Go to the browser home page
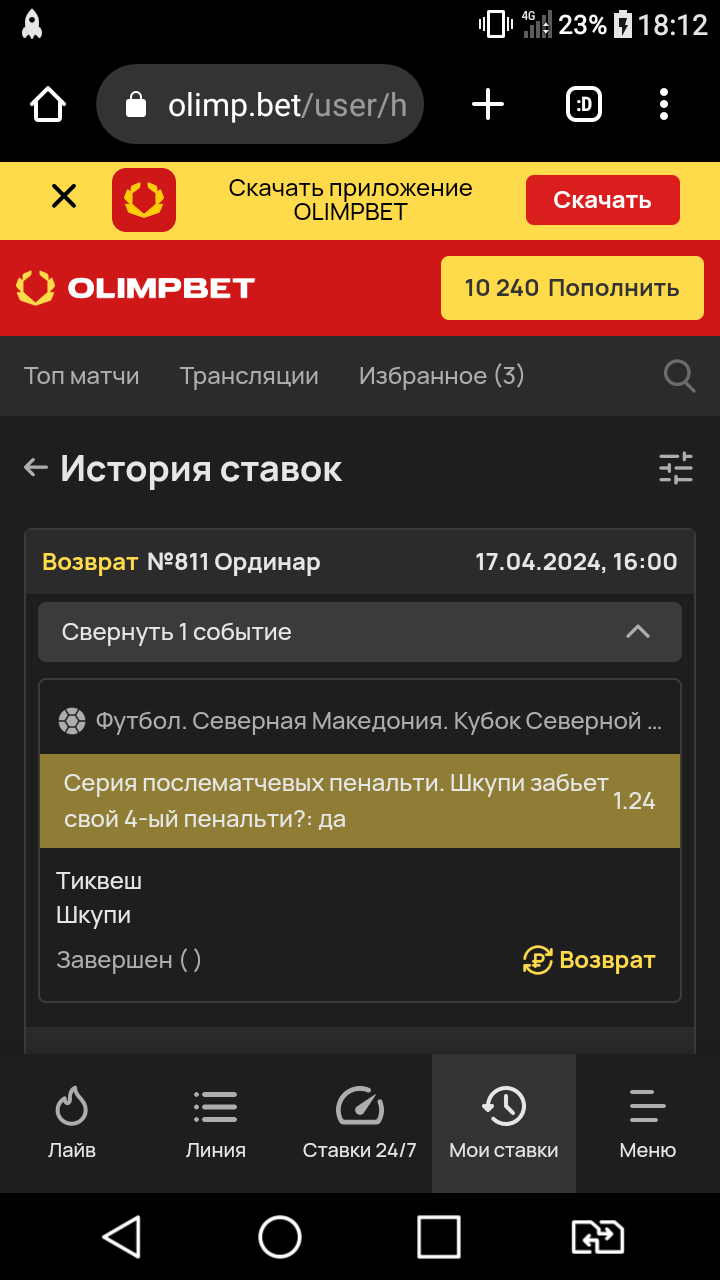 (x=48, y=105)
